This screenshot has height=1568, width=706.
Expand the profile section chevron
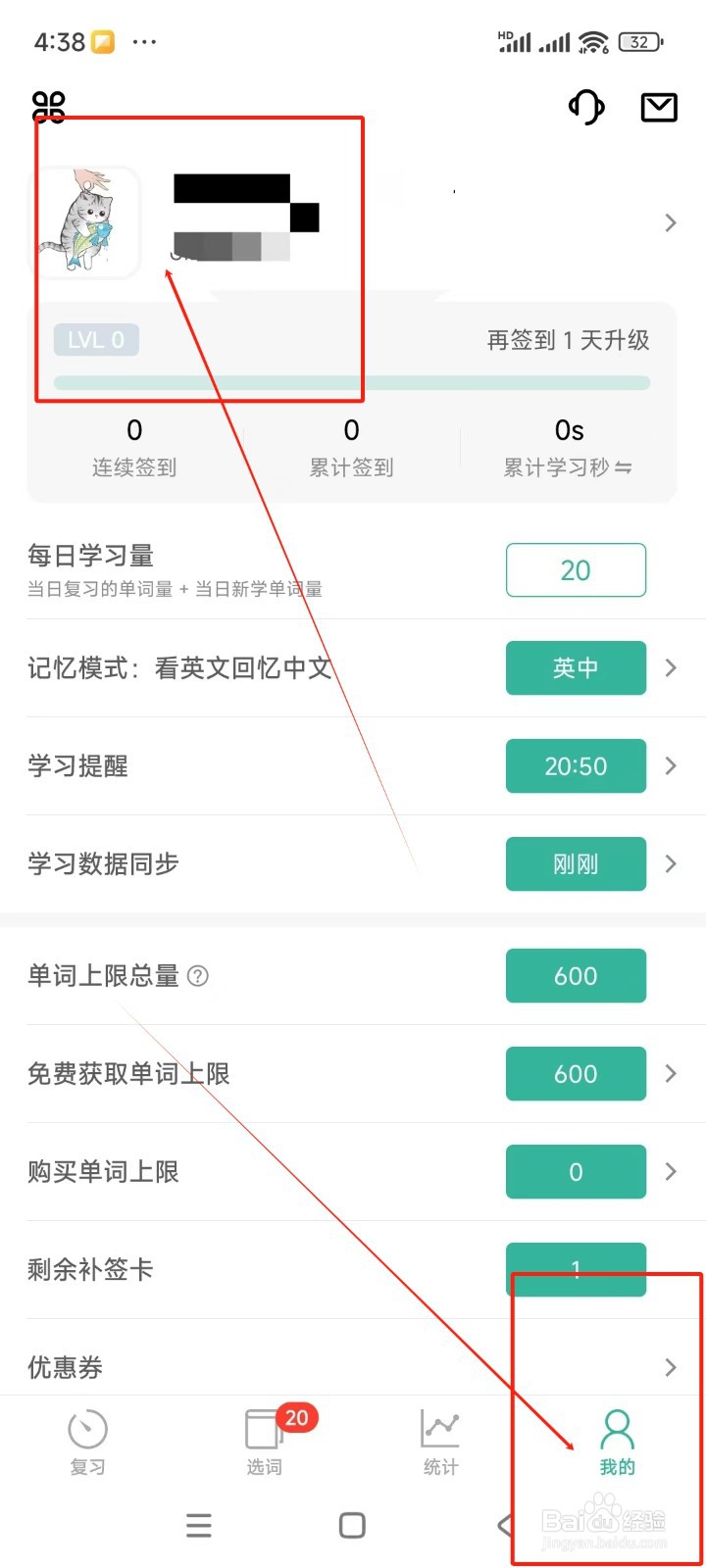pyautogui.click(x=670, y=222)
